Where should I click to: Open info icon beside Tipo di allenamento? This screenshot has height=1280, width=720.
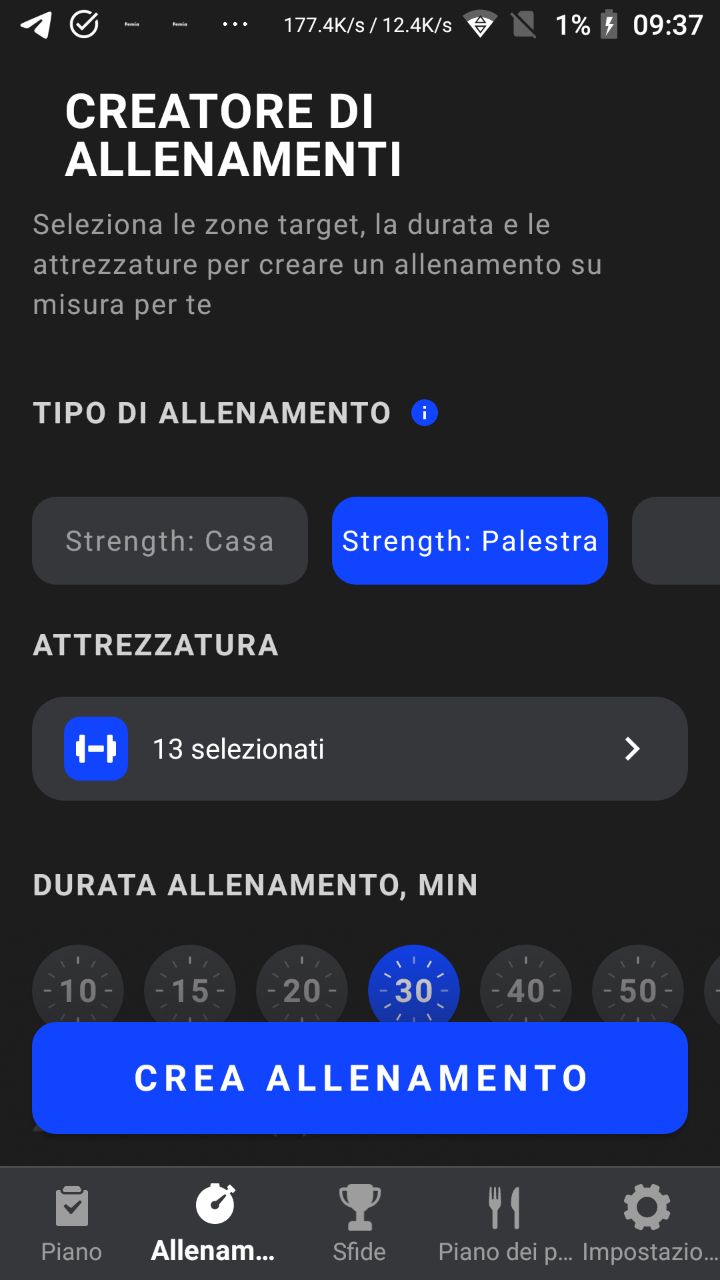424,413
